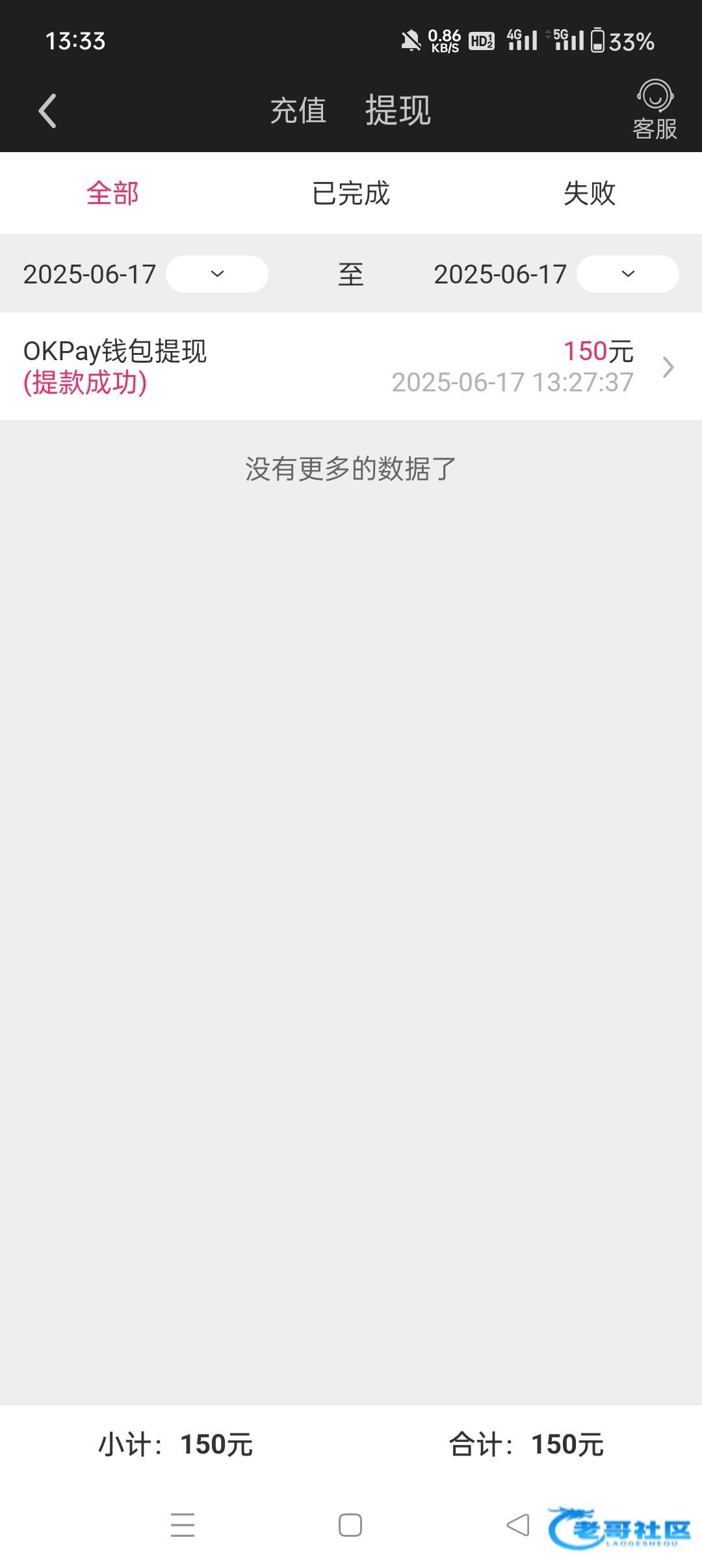Open the start date dropdown
Image resolution: width=702 pixels, height=1568 pixels.
[x=217, y=274]
